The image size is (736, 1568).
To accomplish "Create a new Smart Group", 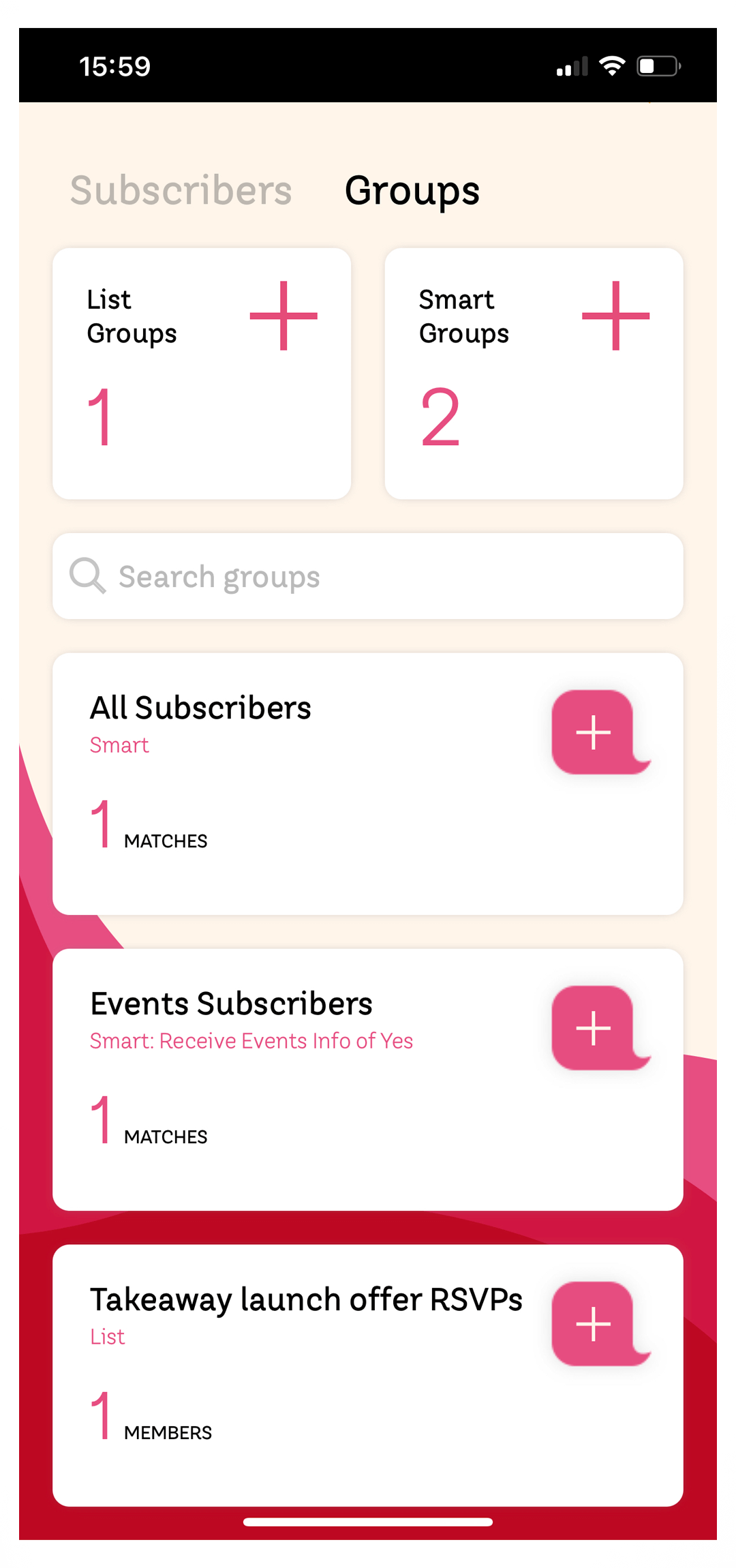I will (615, 316).
